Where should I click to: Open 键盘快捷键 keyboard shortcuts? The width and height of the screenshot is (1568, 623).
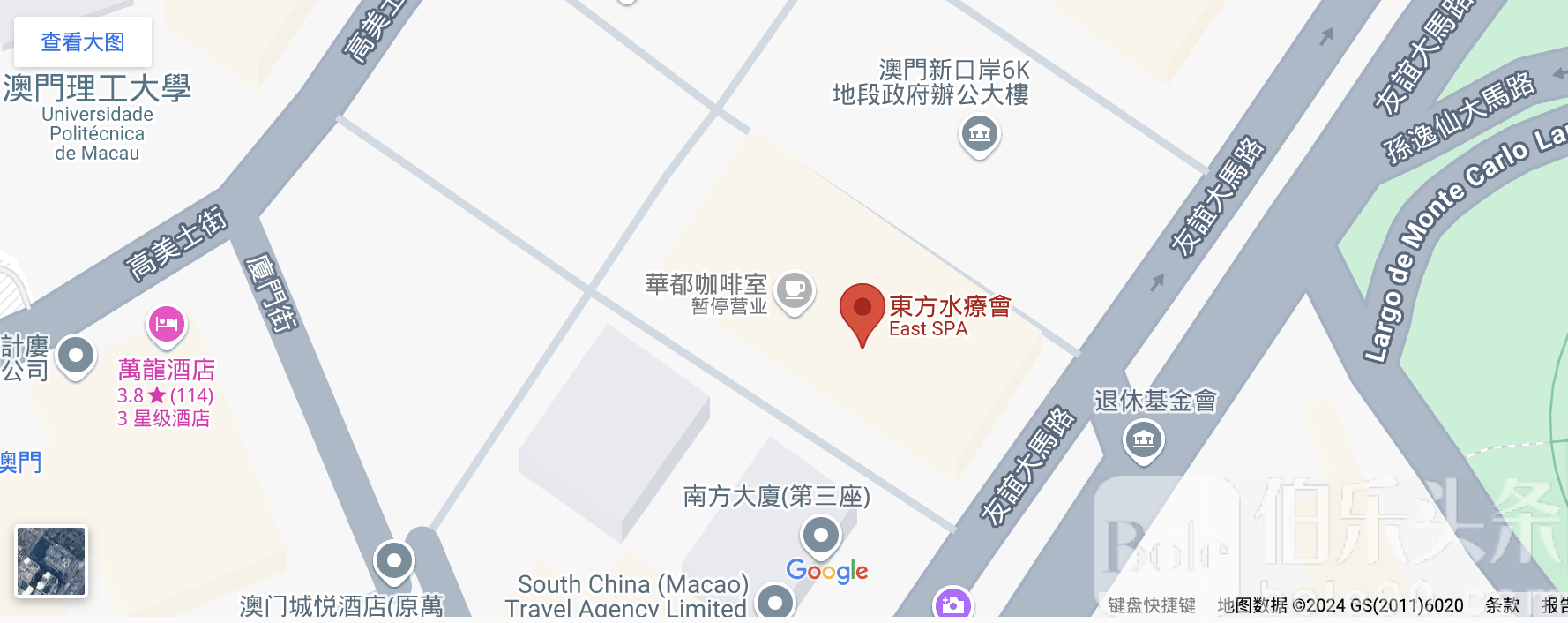point(1152,605)
